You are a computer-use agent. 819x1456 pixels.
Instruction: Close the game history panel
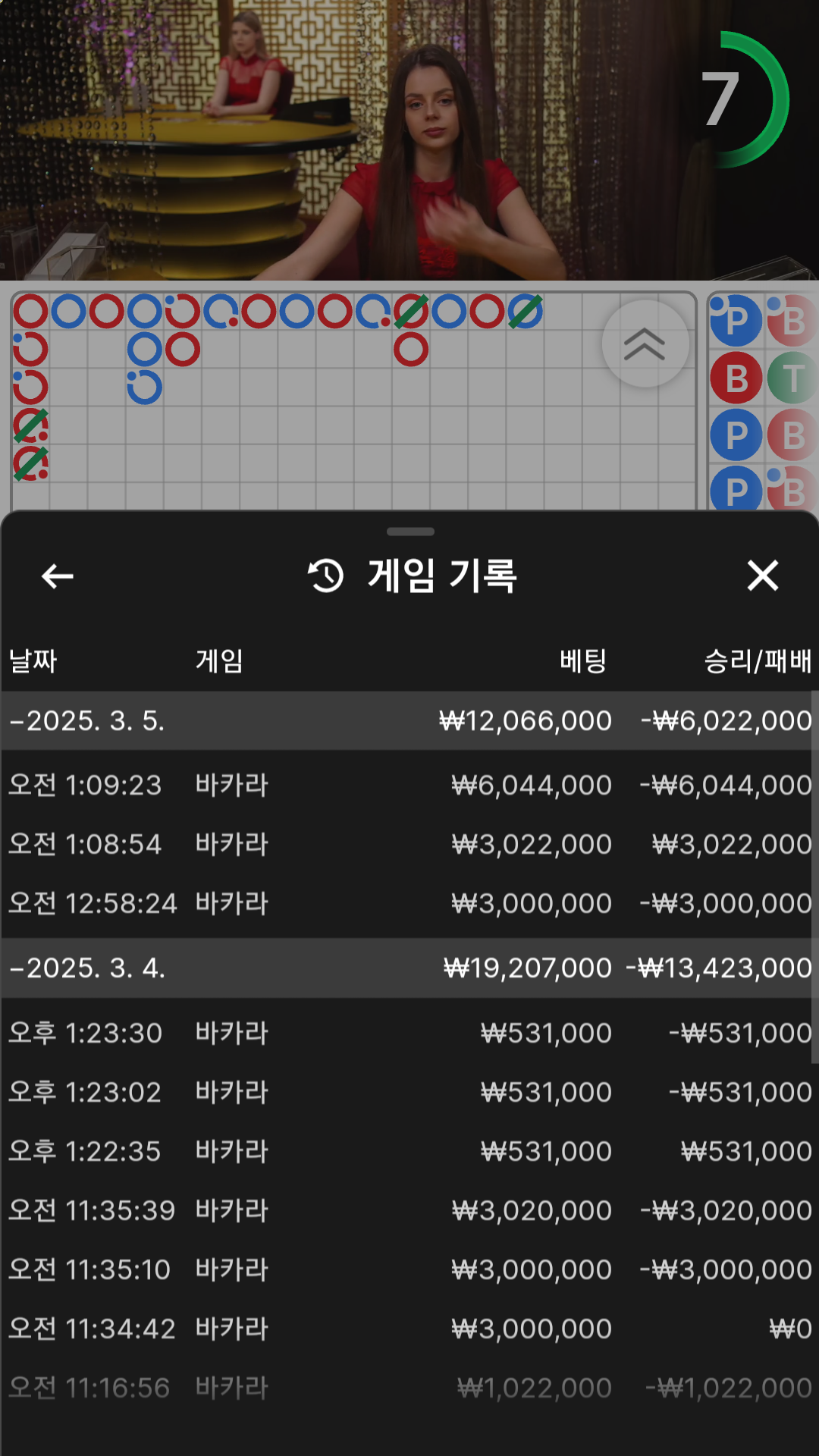762,576
